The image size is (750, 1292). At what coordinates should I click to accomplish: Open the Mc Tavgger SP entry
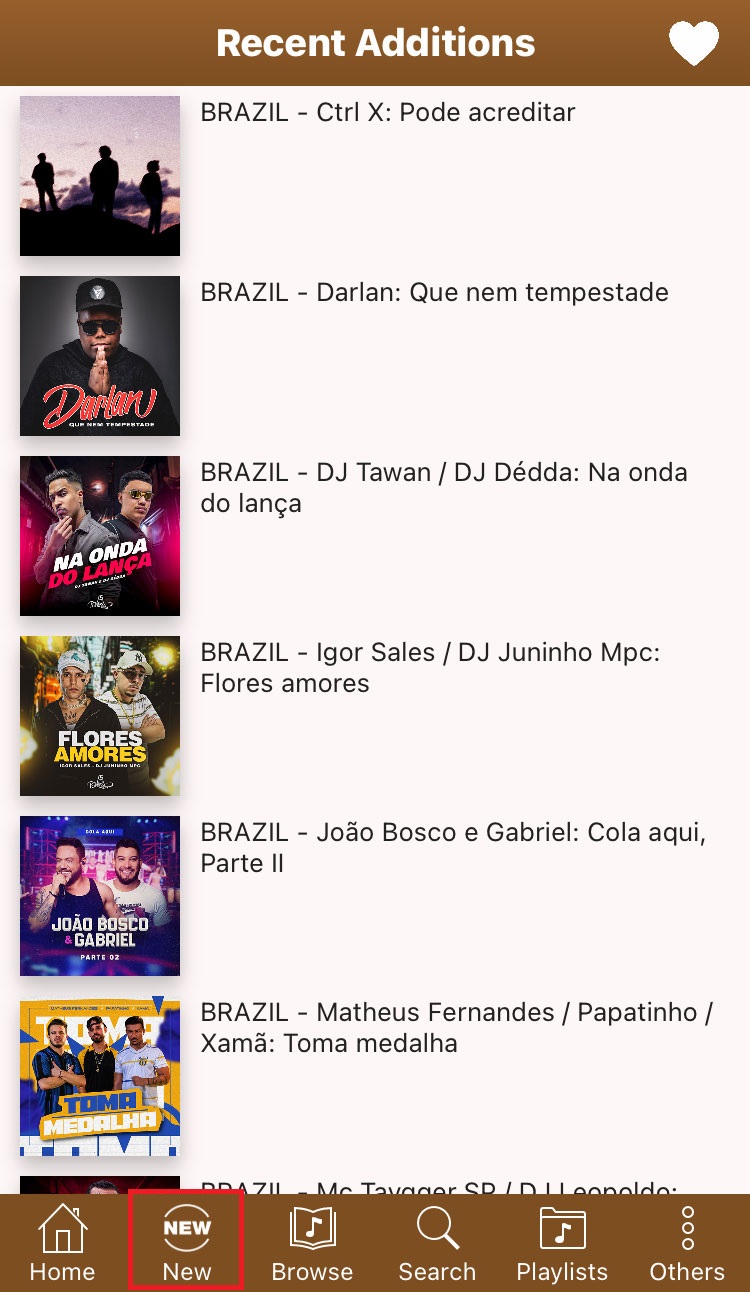point(438,1186)
